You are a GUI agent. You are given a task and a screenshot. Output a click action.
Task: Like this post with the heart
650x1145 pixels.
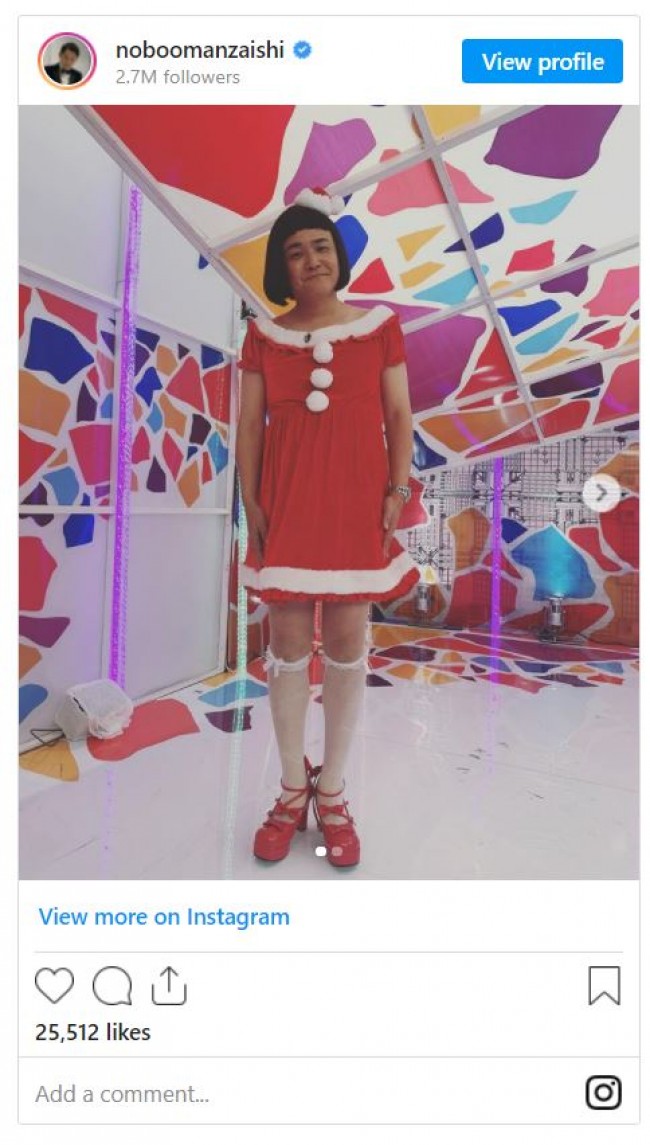click(55, 986)
